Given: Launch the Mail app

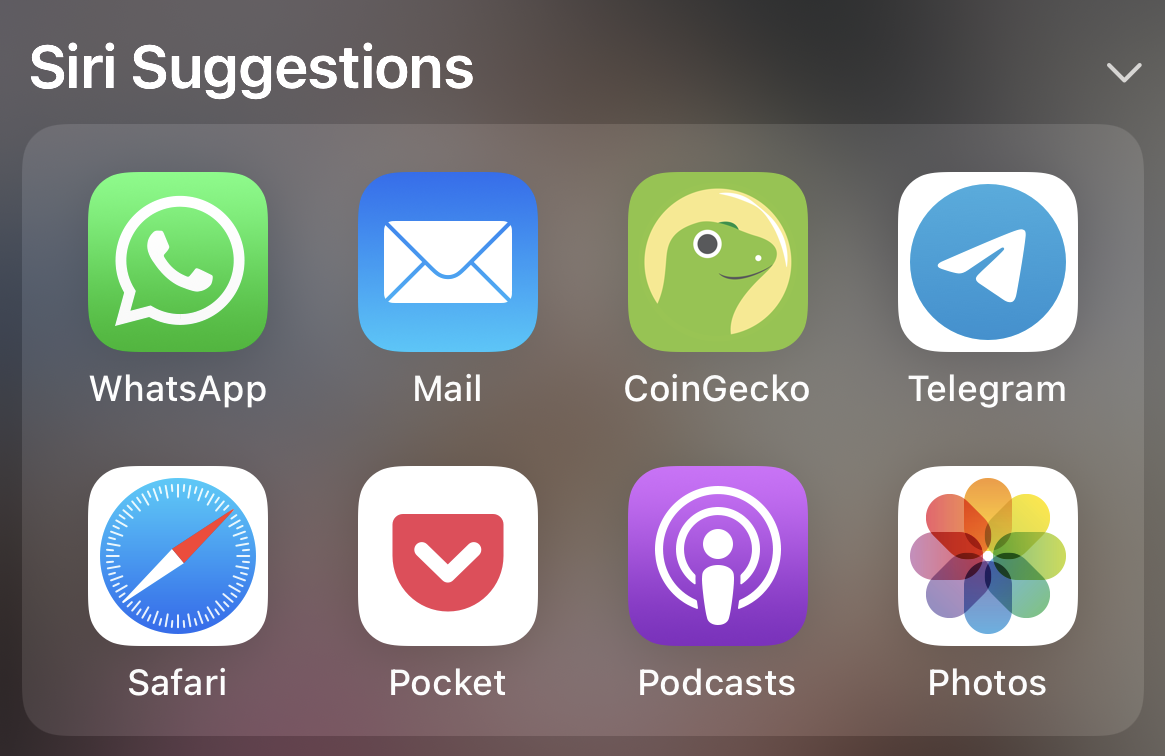Looking at the screenshot, I should click(448, 262).
